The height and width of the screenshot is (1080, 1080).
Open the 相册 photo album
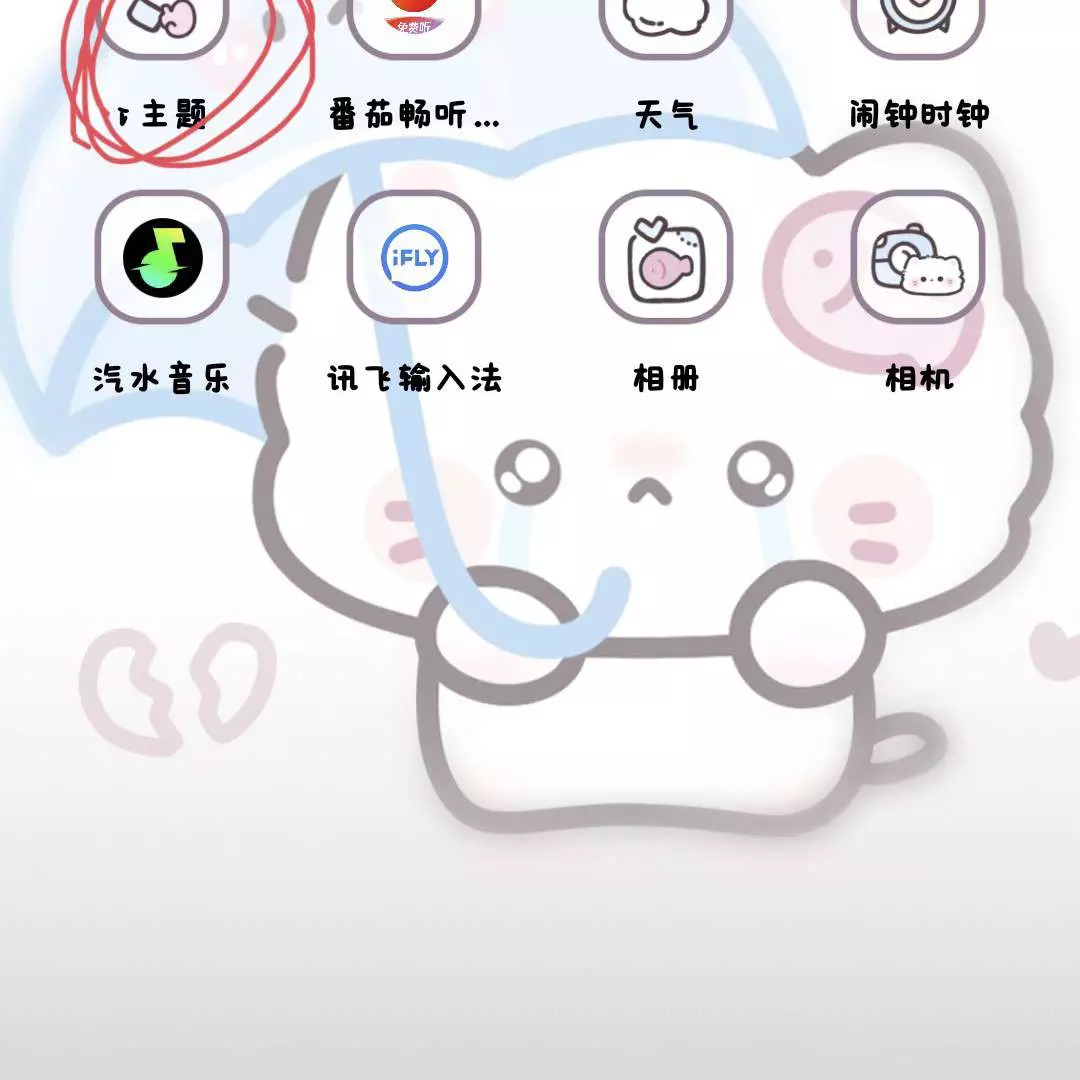point(666,257)
